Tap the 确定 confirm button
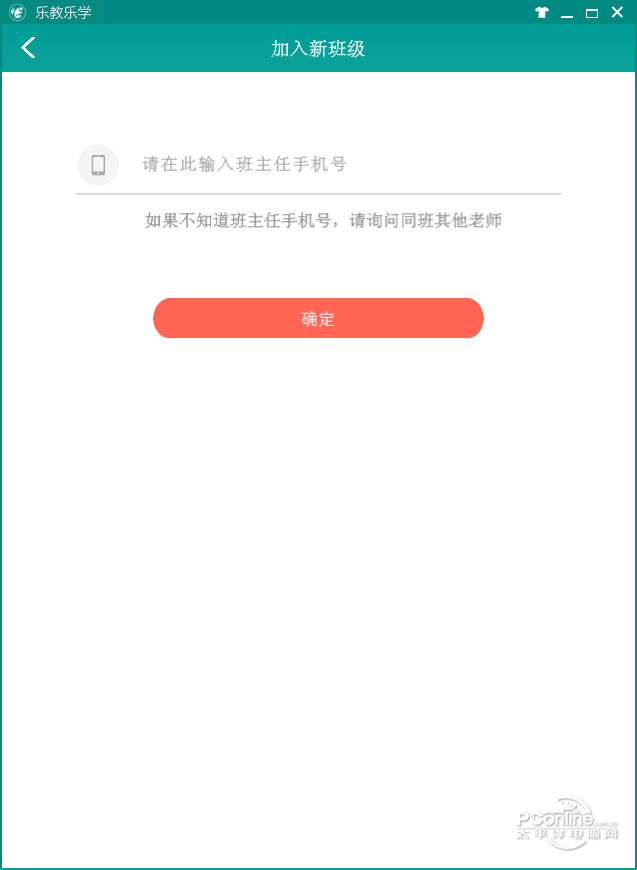The width and height of the screenshot is (637, 870). coord(318,318)
